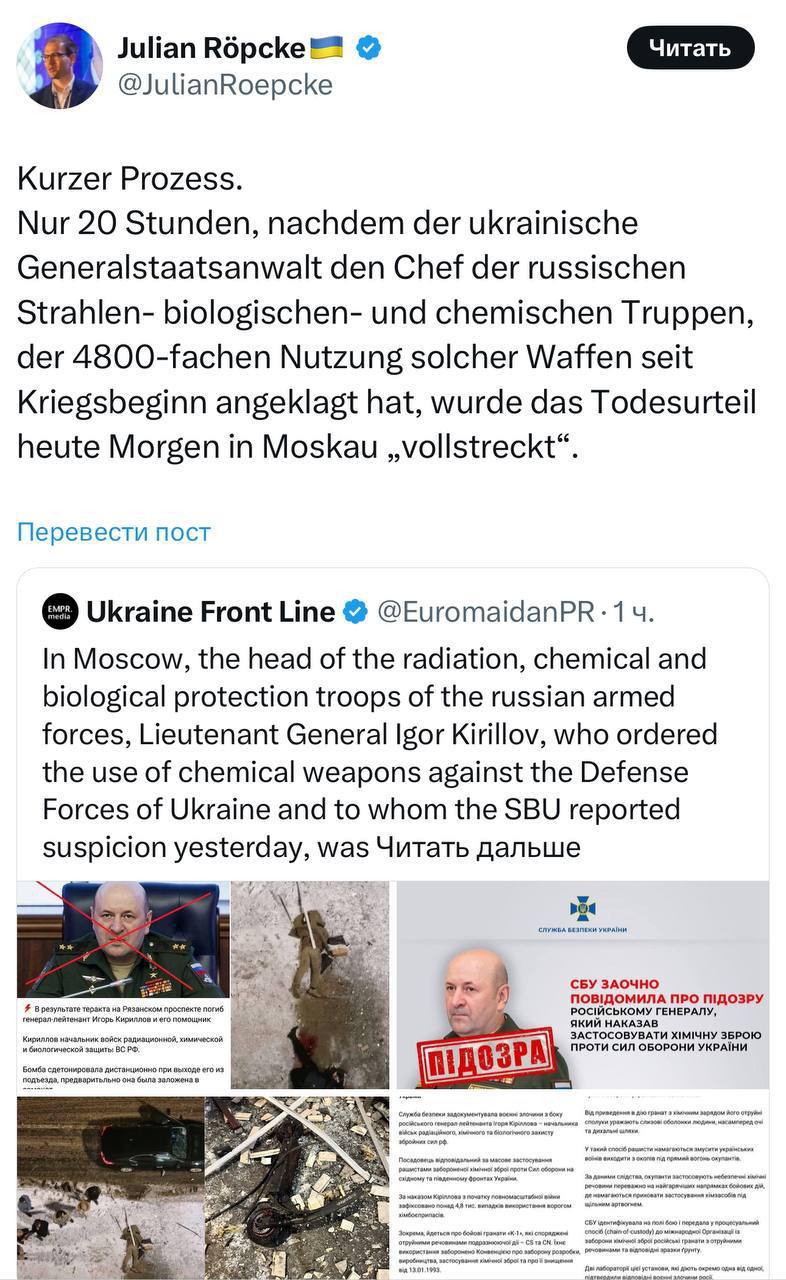Open Julian Röpcke's profile picture
Screen dimensions: 786x1280
pyautogui.click(x=59, y=66)
